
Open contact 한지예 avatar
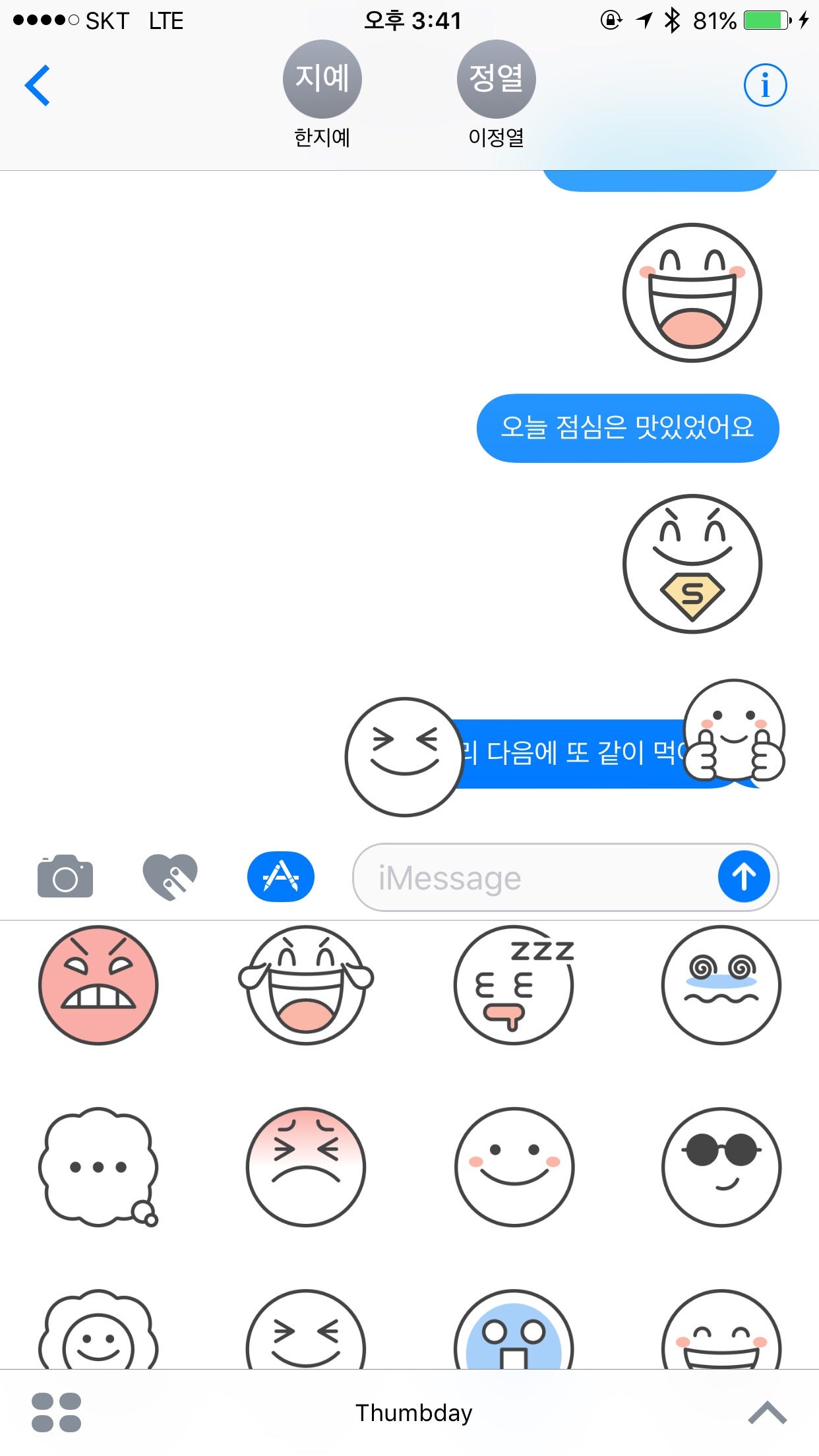pyautogui.click(x=322, y=80)
